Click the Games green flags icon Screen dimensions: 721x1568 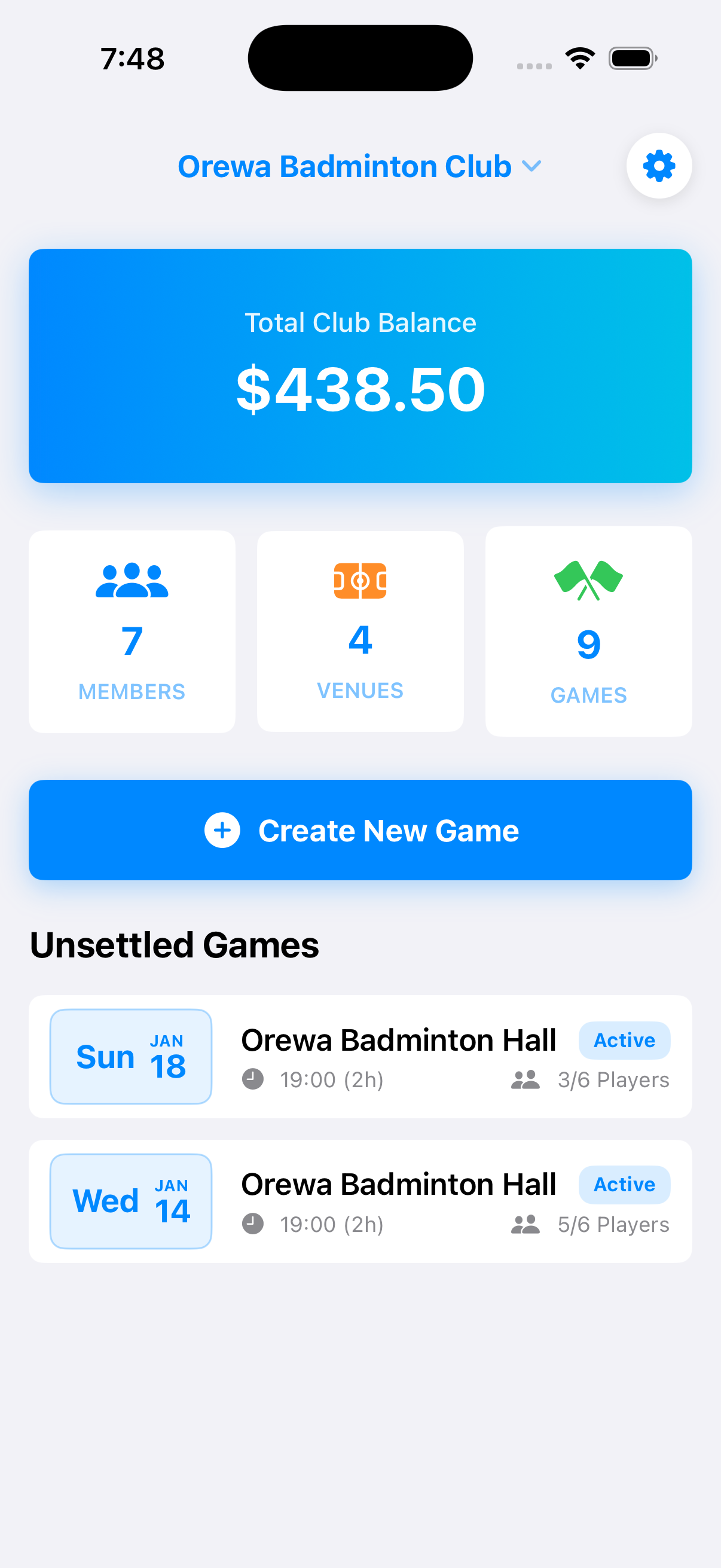pyautogui.click(x=587, y=579)
